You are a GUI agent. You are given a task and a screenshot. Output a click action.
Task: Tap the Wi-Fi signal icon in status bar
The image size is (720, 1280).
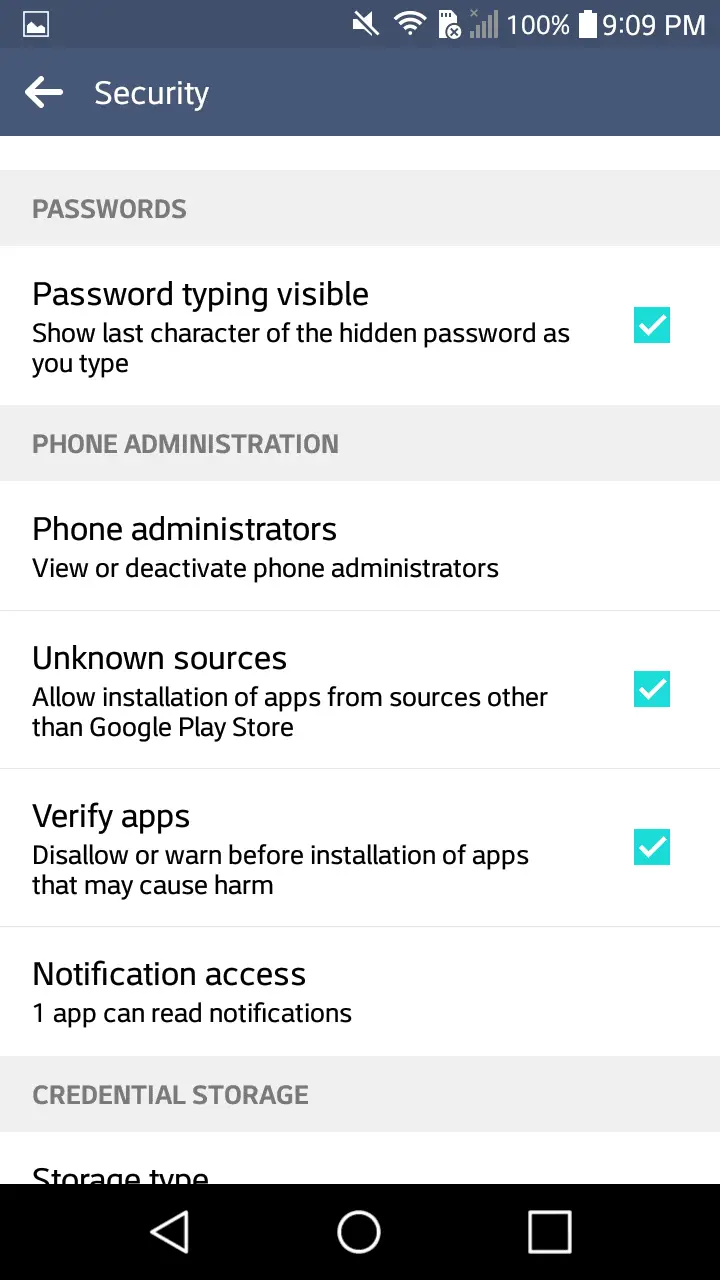[410, 23]
